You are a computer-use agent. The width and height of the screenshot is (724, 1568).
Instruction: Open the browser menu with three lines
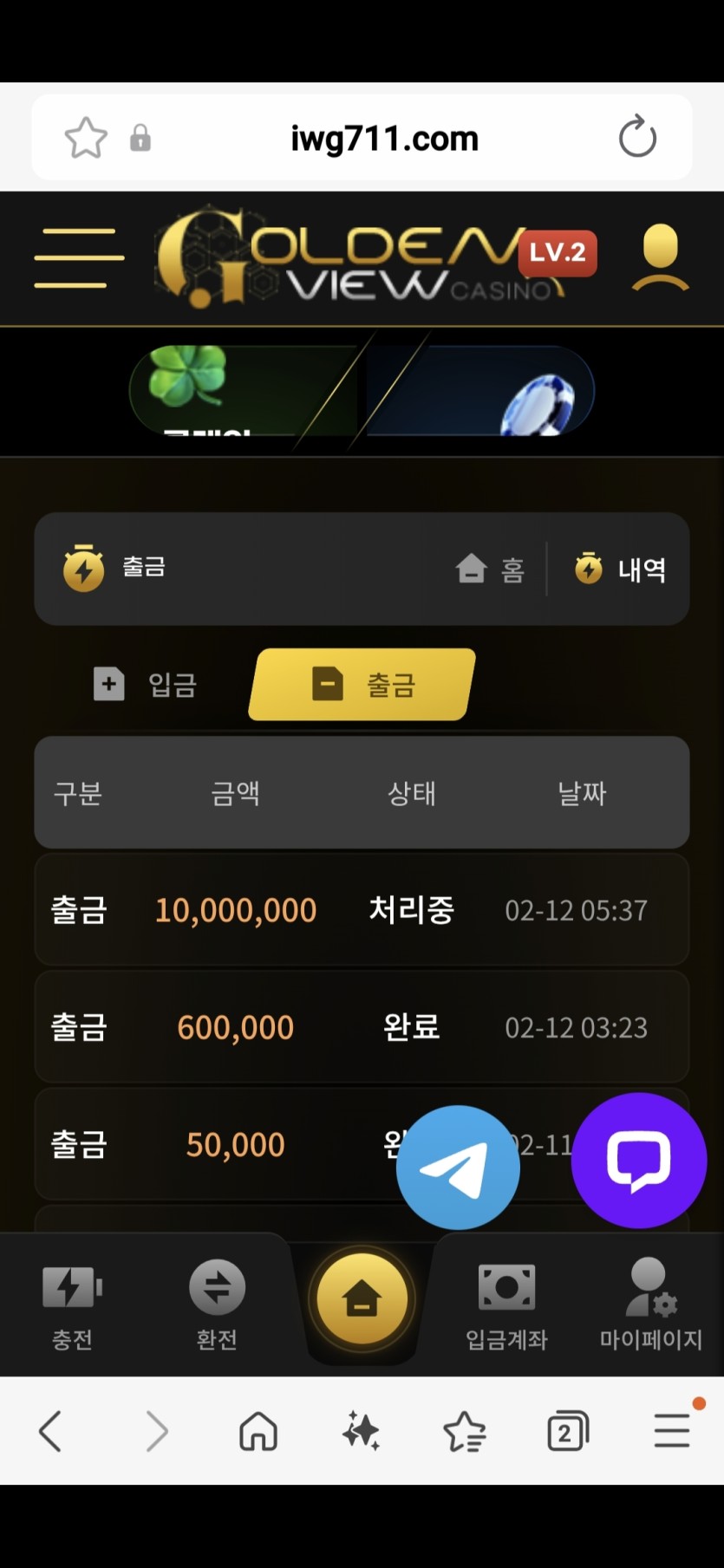pos(672,1430)
